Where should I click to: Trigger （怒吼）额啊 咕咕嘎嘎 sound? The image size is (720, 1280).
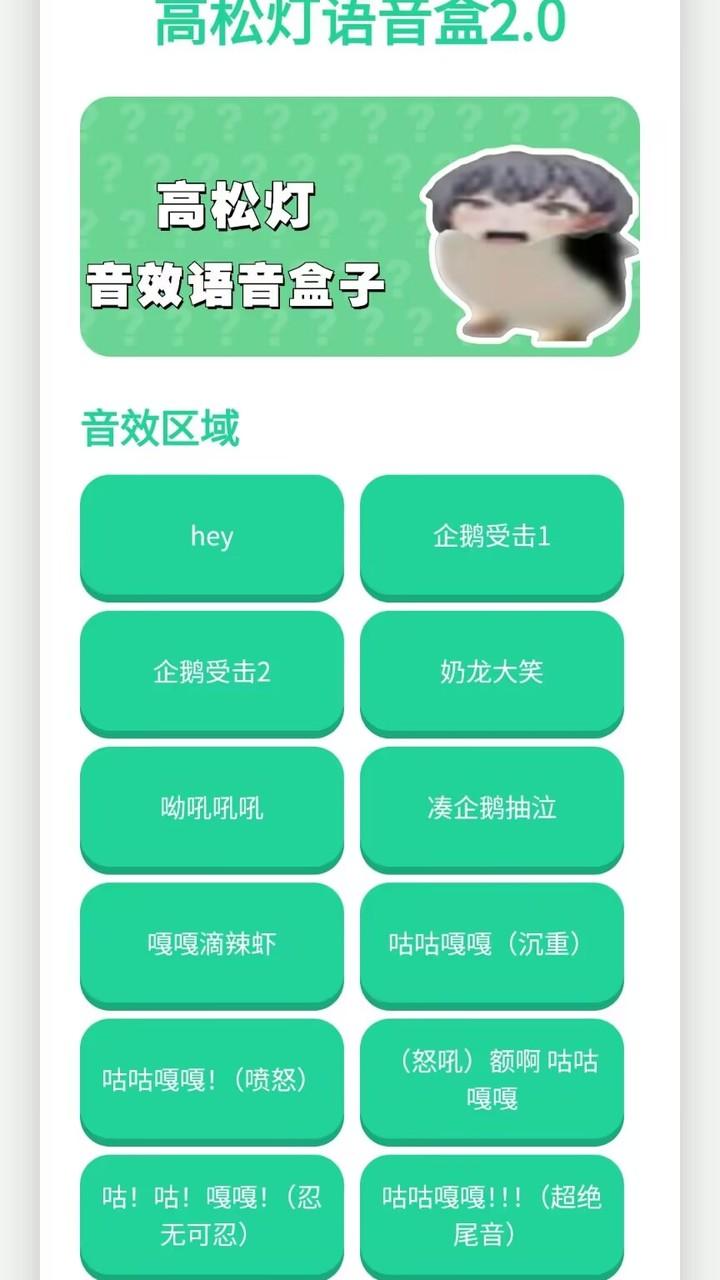(491, 1080)
